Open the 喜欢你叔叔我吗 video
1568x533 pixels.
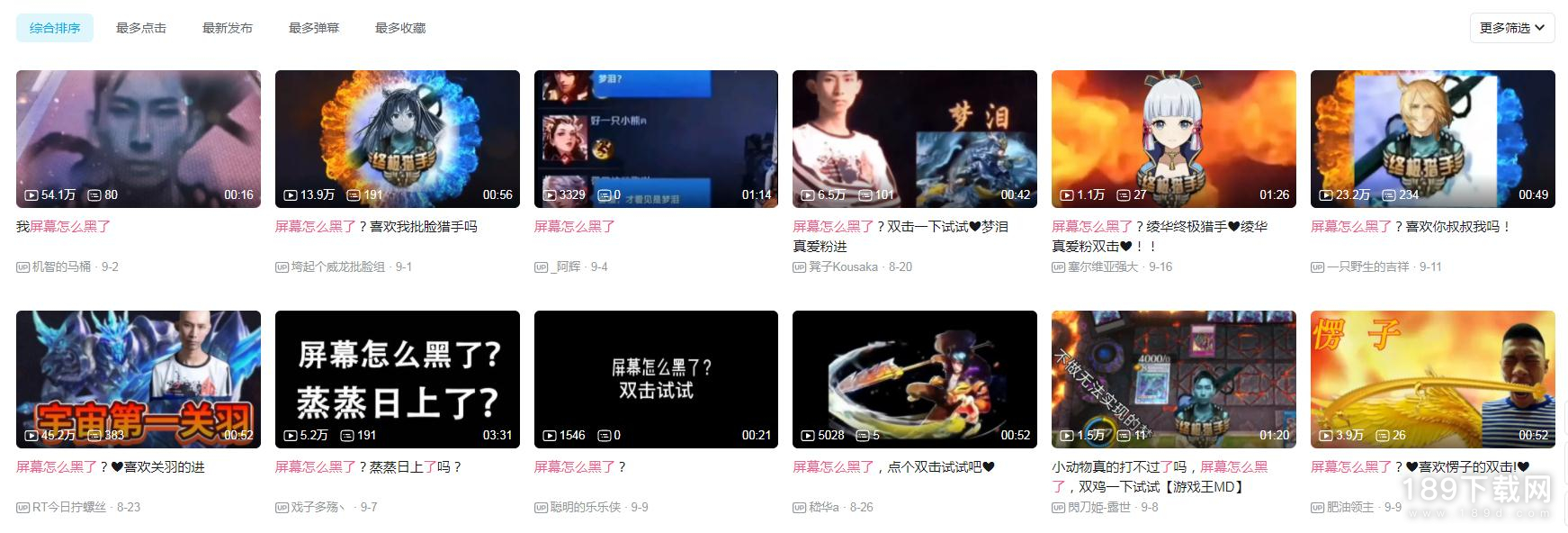pos(1432,139)
